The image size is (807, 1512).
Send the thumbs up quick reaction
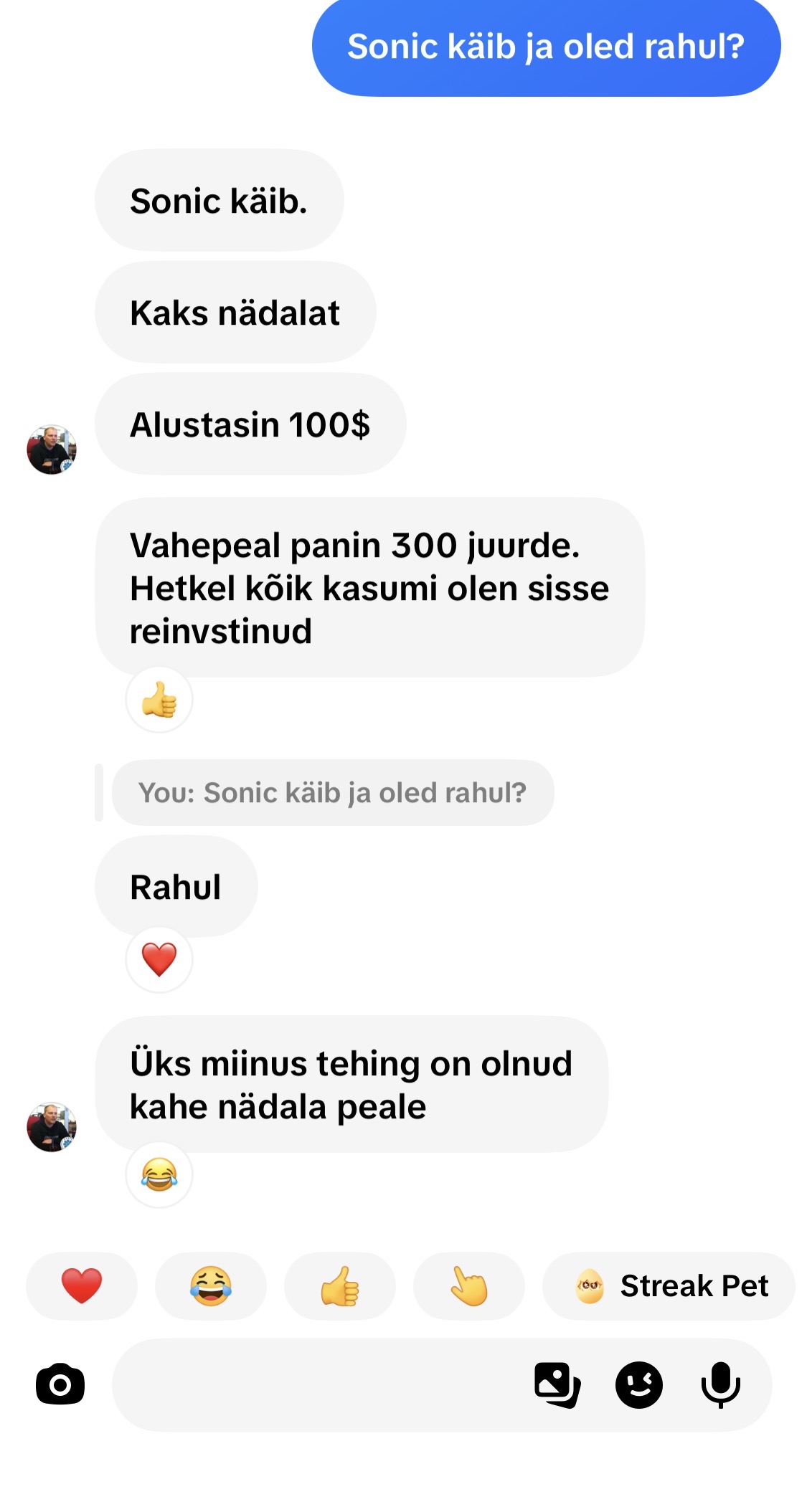pyautogui.click(x=340, y=1285)
